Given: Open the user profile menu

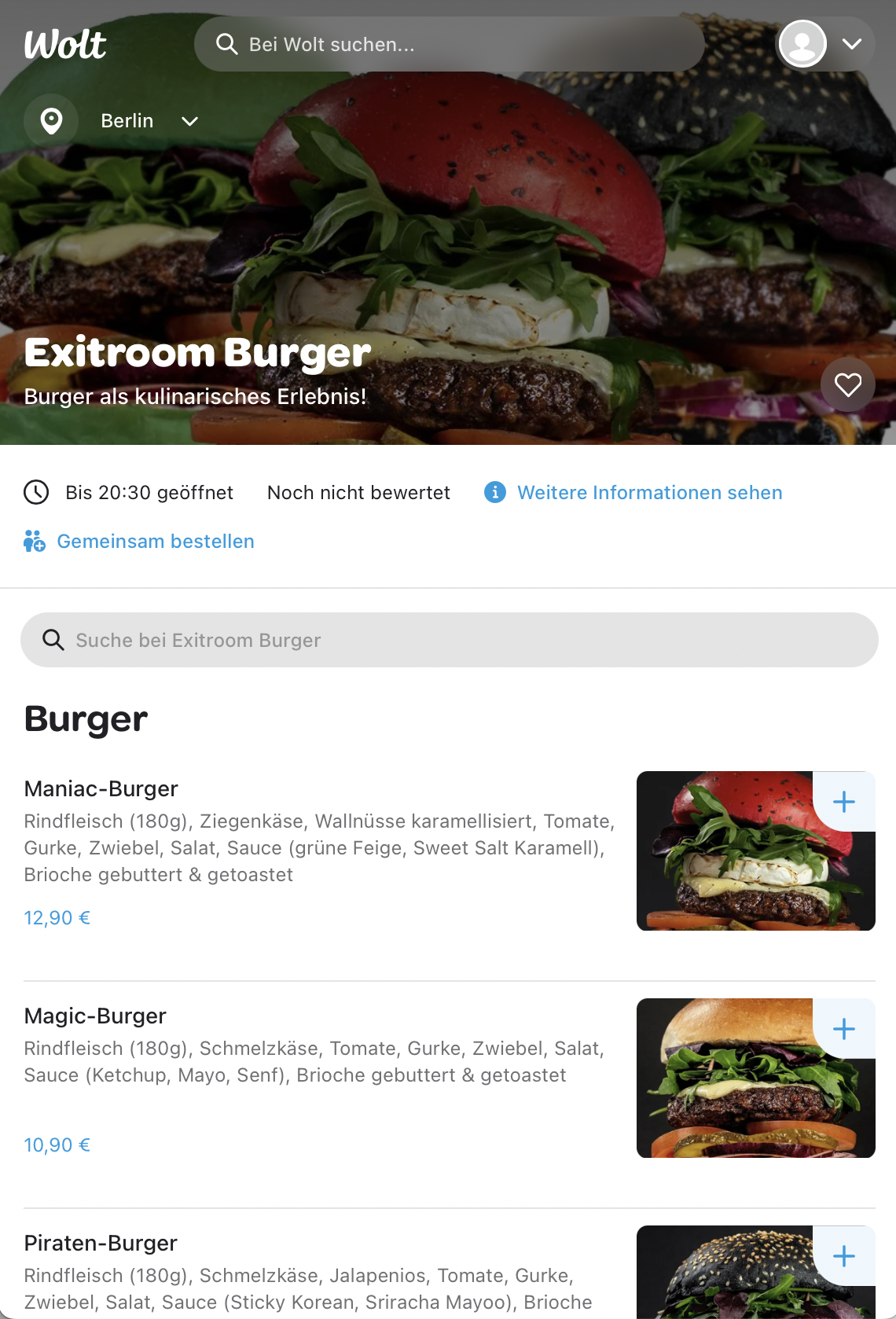Looking at the screenshot, I should point(824,44).
